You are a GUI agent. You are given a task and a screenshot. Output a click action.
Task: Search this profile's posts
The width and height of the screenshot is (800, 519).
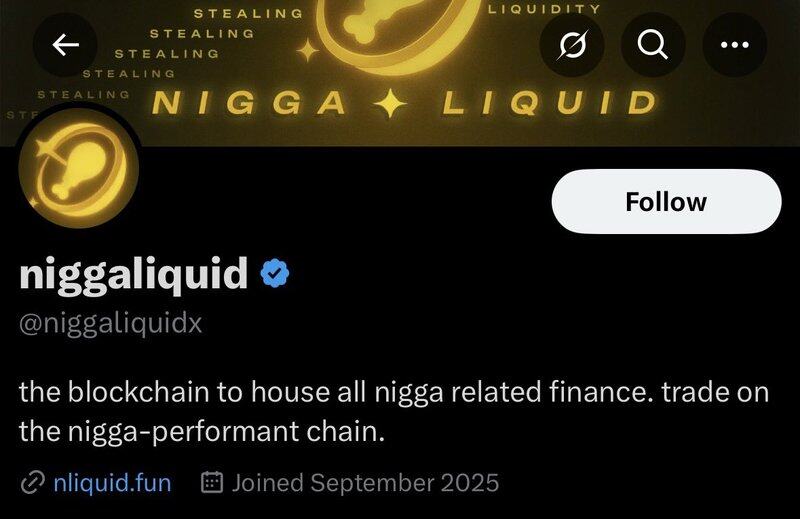[652, 45]
